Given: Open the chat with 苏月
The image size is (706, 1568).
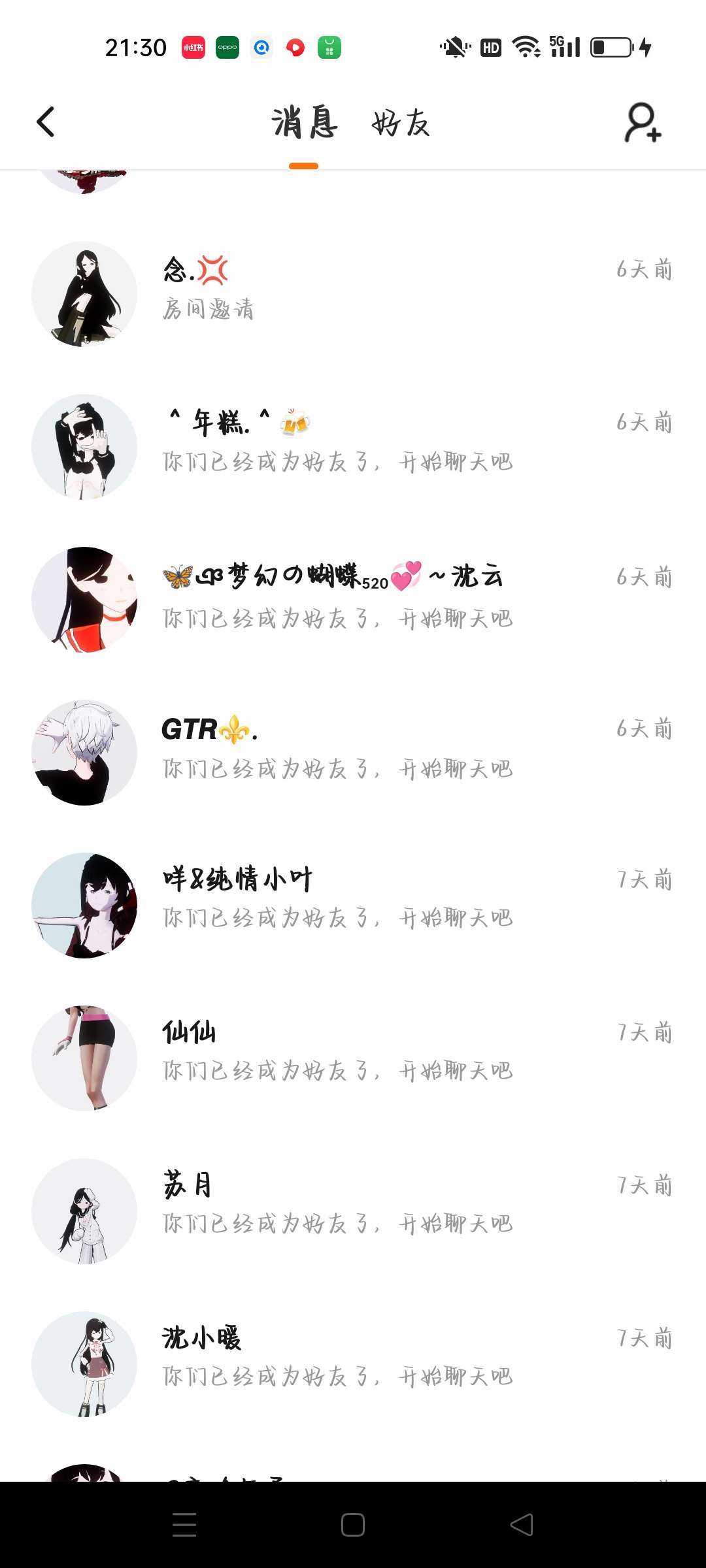Looking at the screenshot, I should click(x=352, y=1210).
